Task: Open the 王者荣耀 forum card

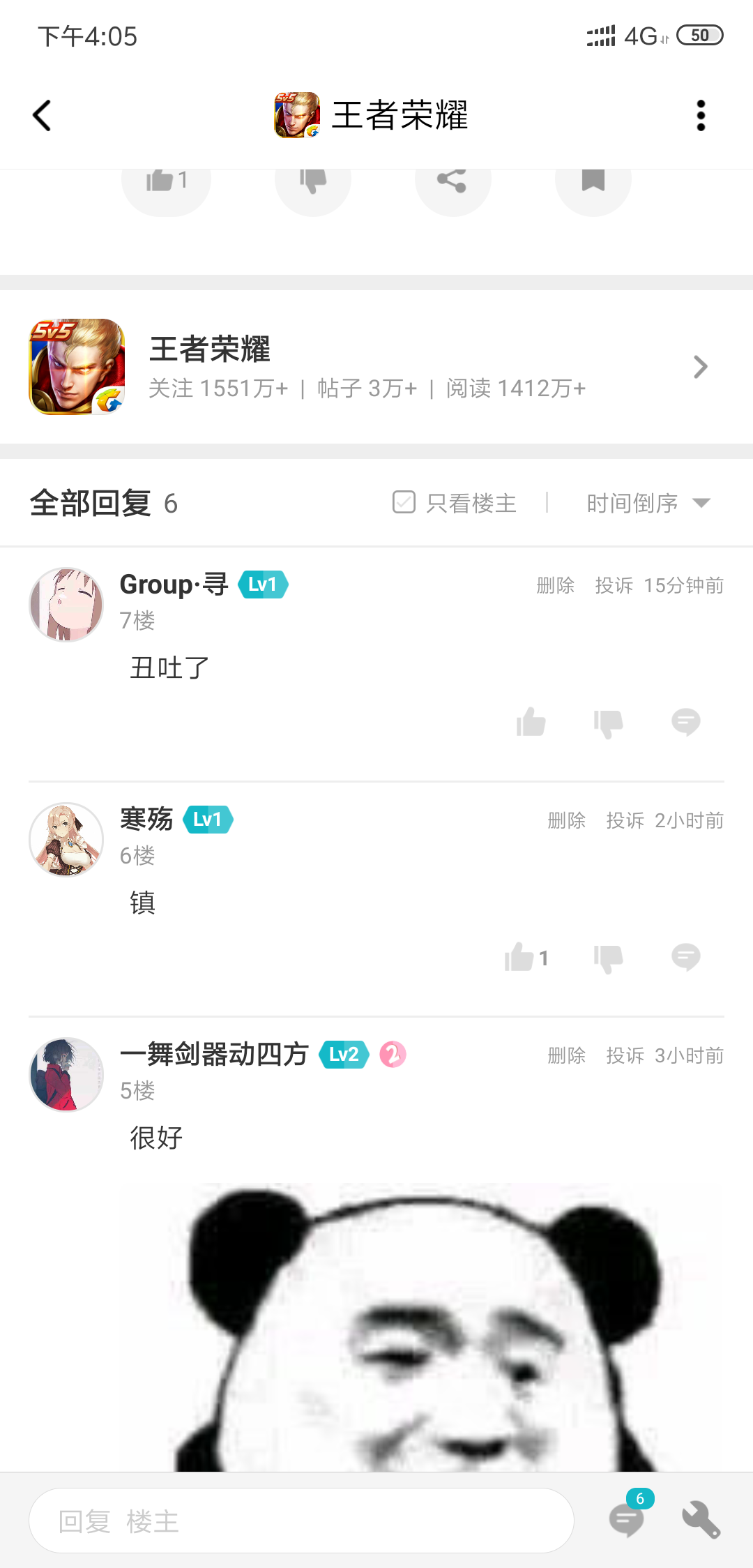Action: (x=376, y=367)
